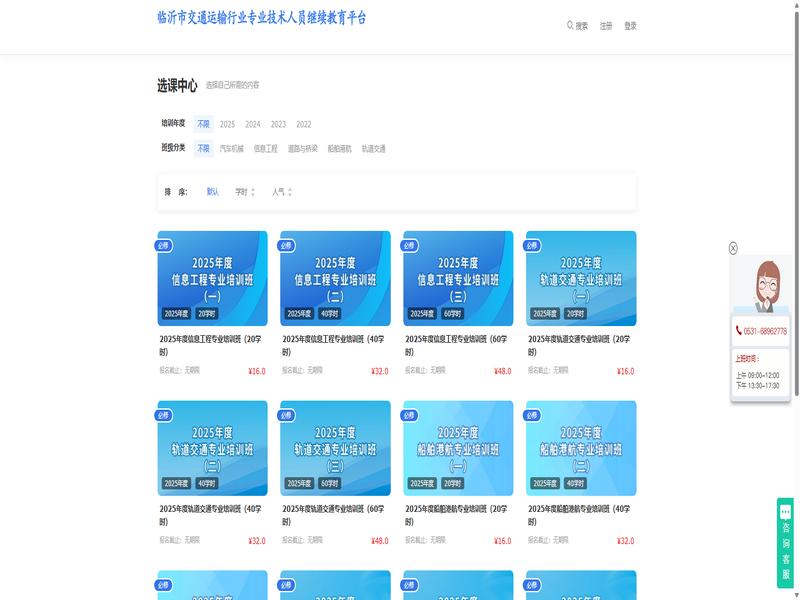The height and width of the screenshot is (600, 800).
Task: Show 道路与桥梁 courses
Action: 302,149
